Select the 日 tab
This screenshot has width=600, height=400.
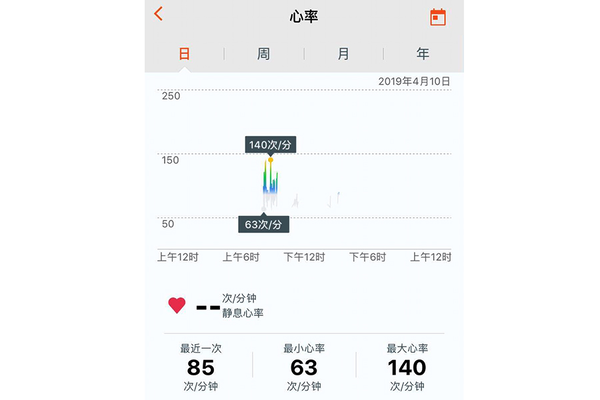(x=185, y=54)
